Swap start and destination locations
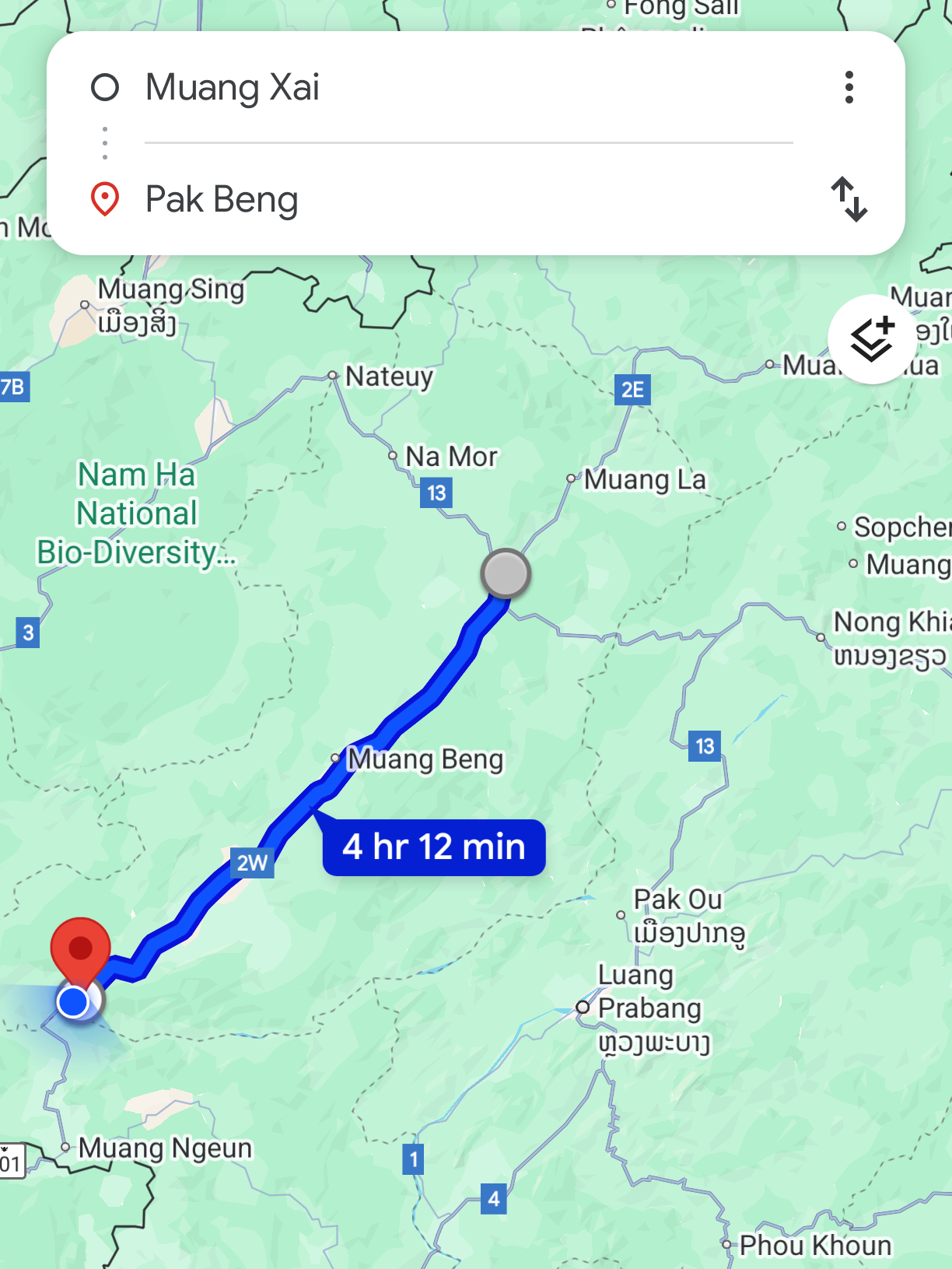 (849, 199)
